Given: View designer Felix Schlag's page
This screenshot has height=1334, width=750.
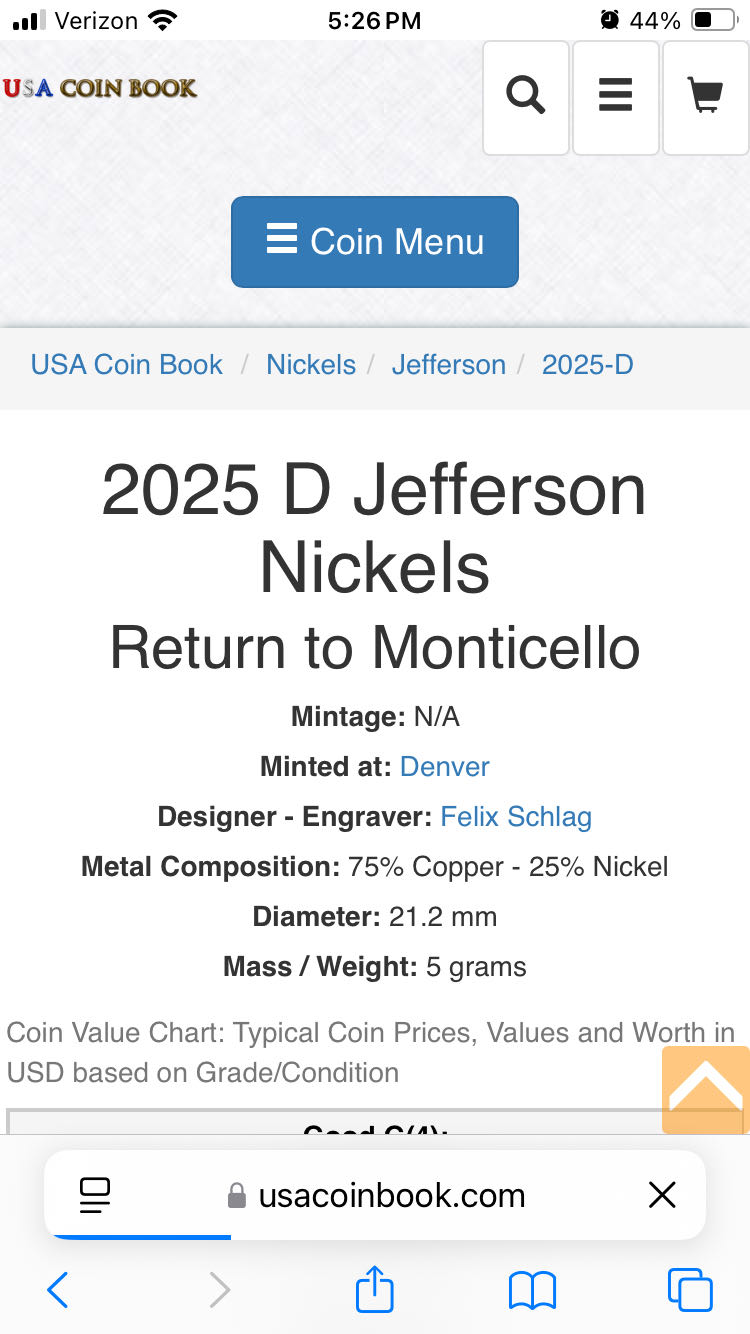Looking at the screenshot, I should 516,817.
